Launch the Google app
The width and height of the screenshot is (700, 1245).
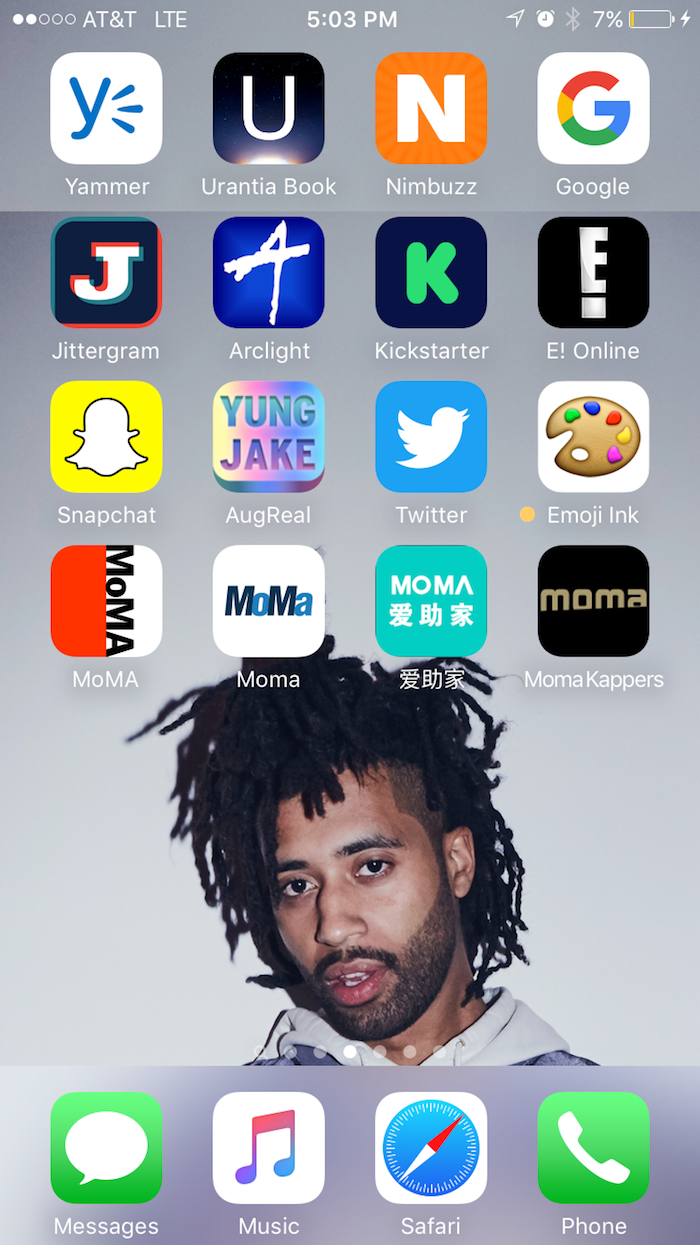pyautogui.click(x=593, y=108)
